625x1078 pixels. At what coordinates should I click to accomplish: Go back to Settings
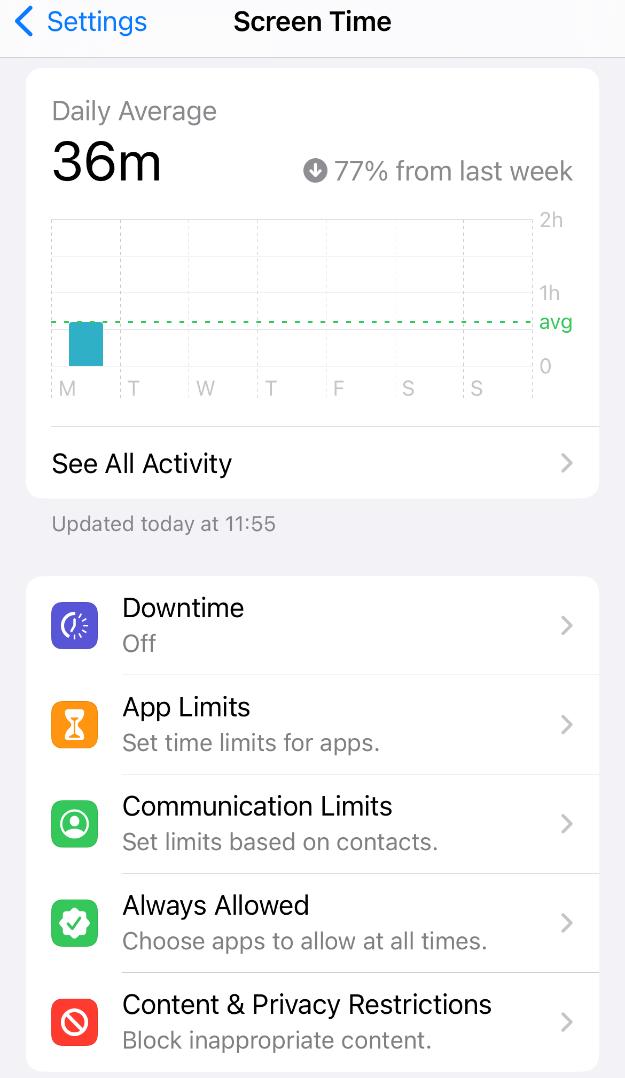(x=80, y=22)
